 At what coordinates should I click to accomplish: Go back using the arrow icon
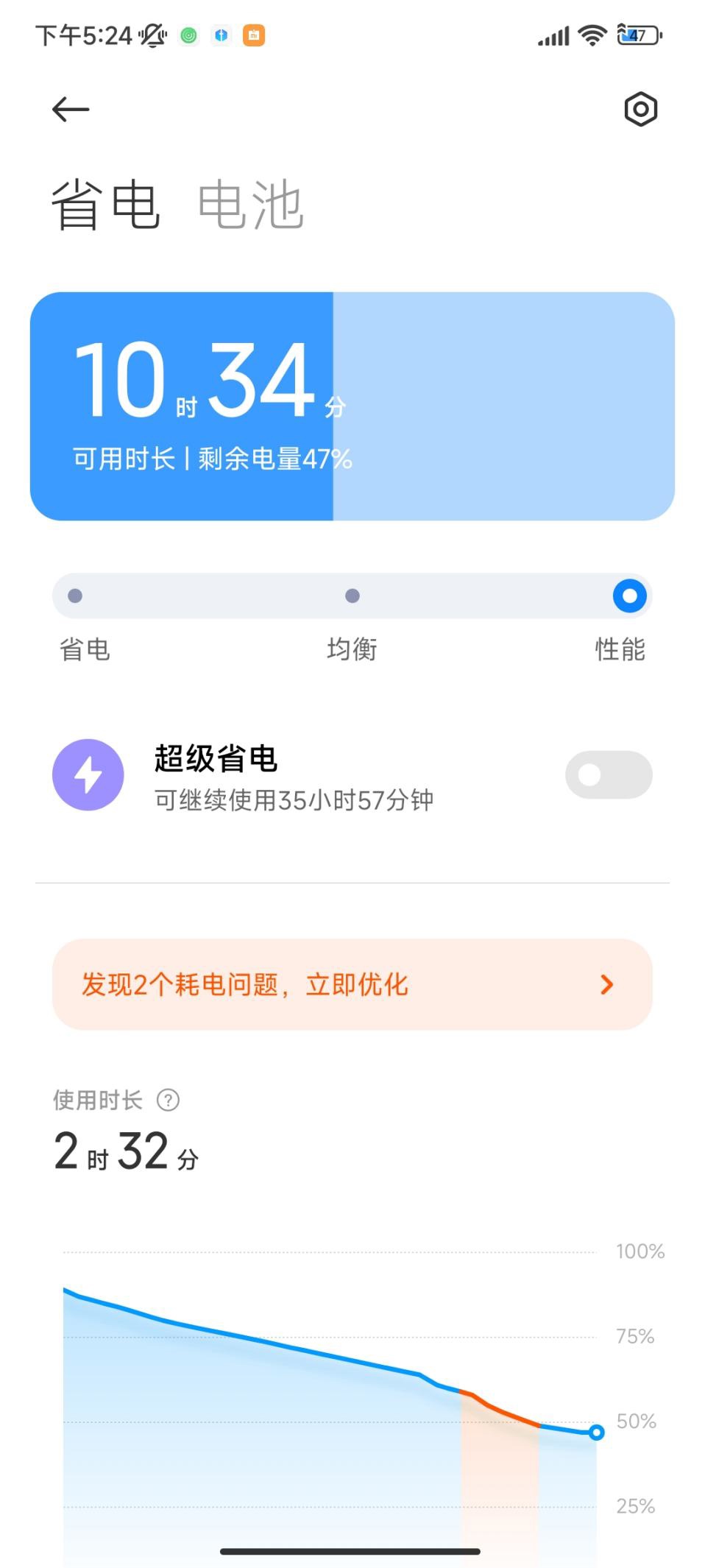coord(71,110)
